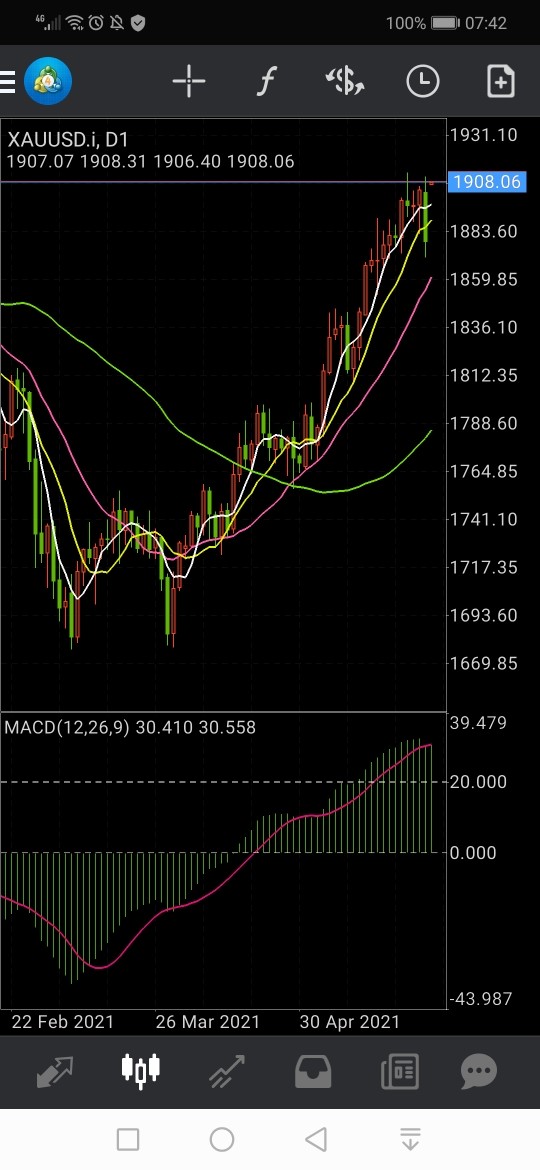Go to the History inbox tab
The width and height of the screenshot is (540, 1170).
313,1072
